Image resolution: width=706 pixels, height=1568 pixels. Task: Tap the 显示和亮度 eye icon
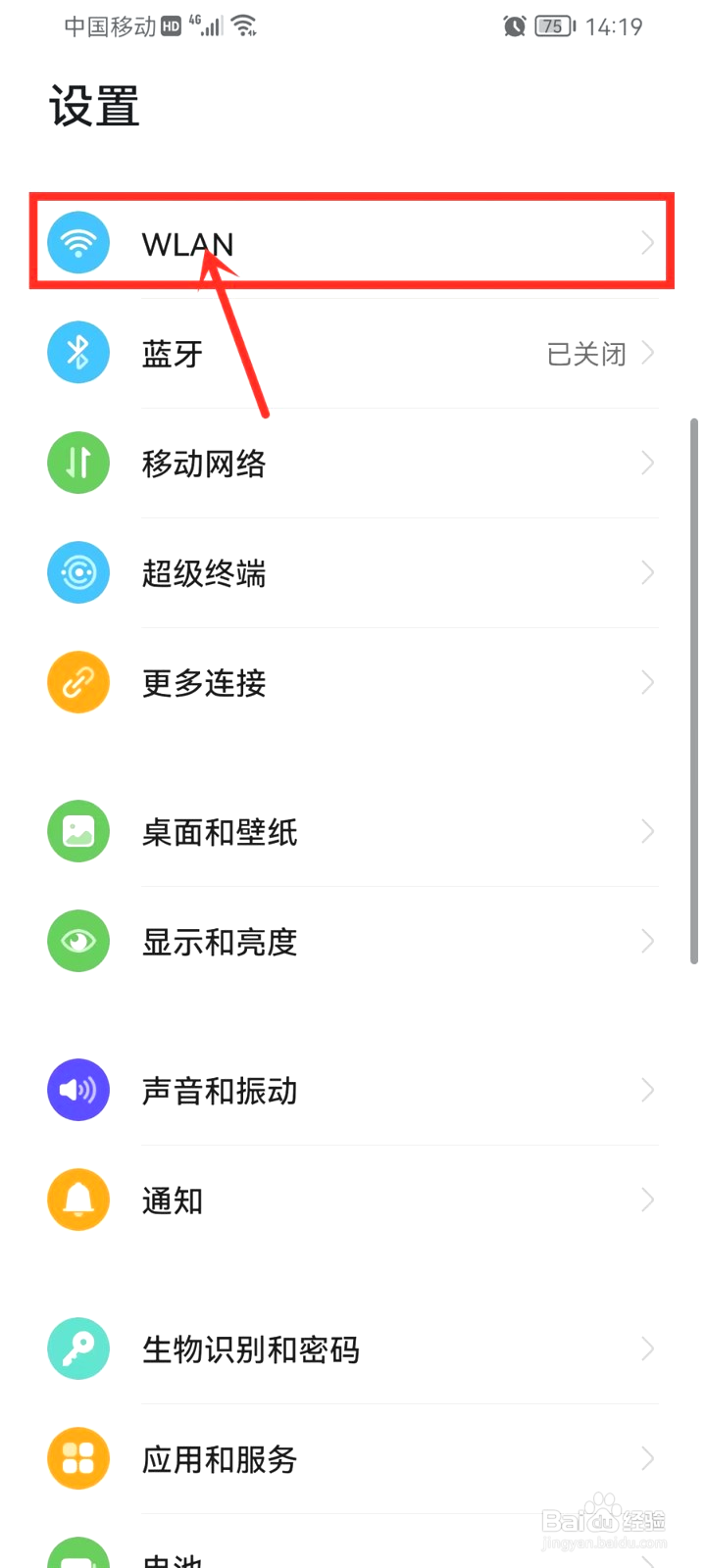[78, 941]
